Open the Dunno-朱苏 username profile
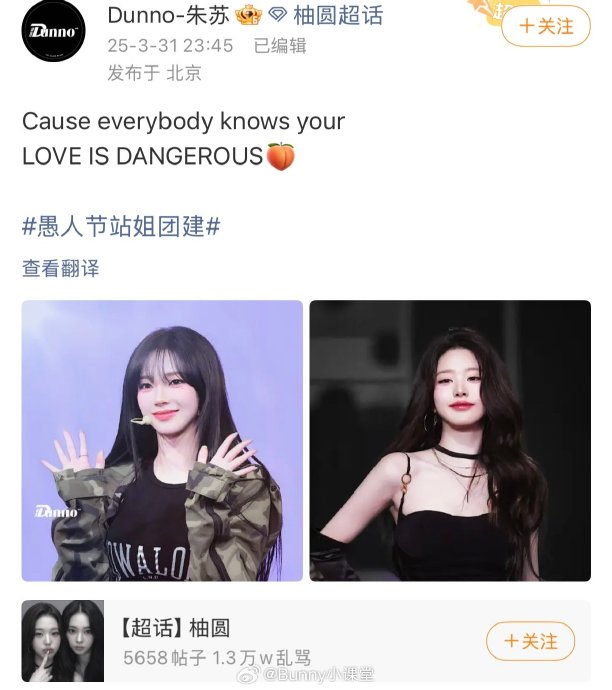This screenshot has width=612, height=690. [x=167, y=16]
